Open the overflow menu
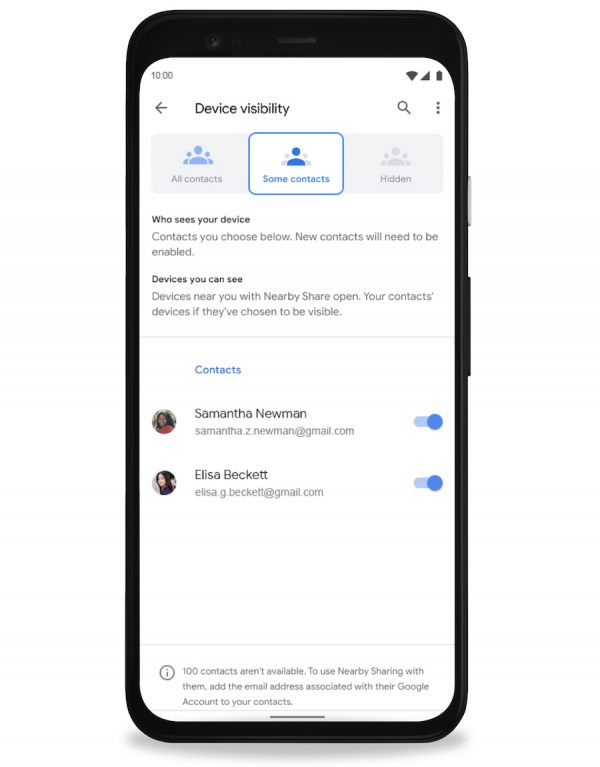Viewport: 600px width, 767px height. [x=437, y=108]
